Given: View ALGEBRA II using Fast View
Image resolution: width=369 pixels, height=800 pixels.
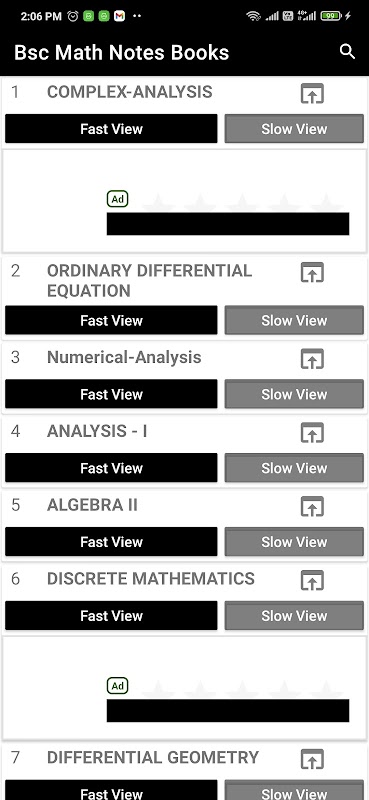Looking at the screenshot, I should pyautogui.click(x=111, y=542).
